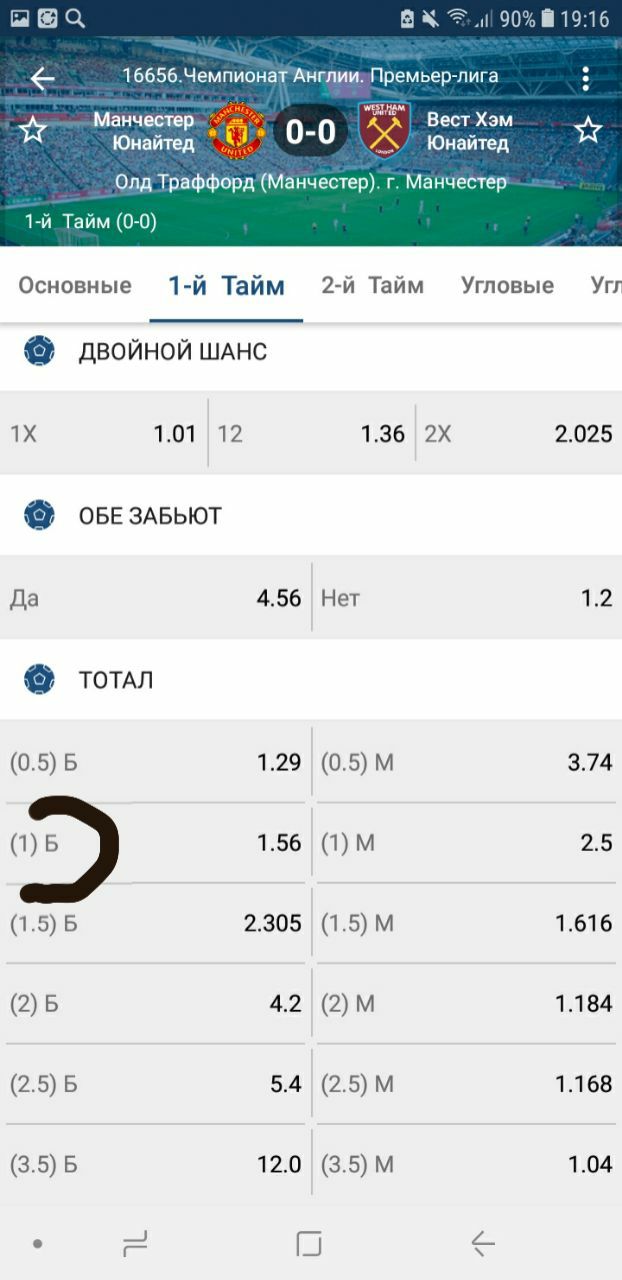Pick total (2) Б at 4.2
Viewport: 622px width, 1280px height.
pos(156,1003)
